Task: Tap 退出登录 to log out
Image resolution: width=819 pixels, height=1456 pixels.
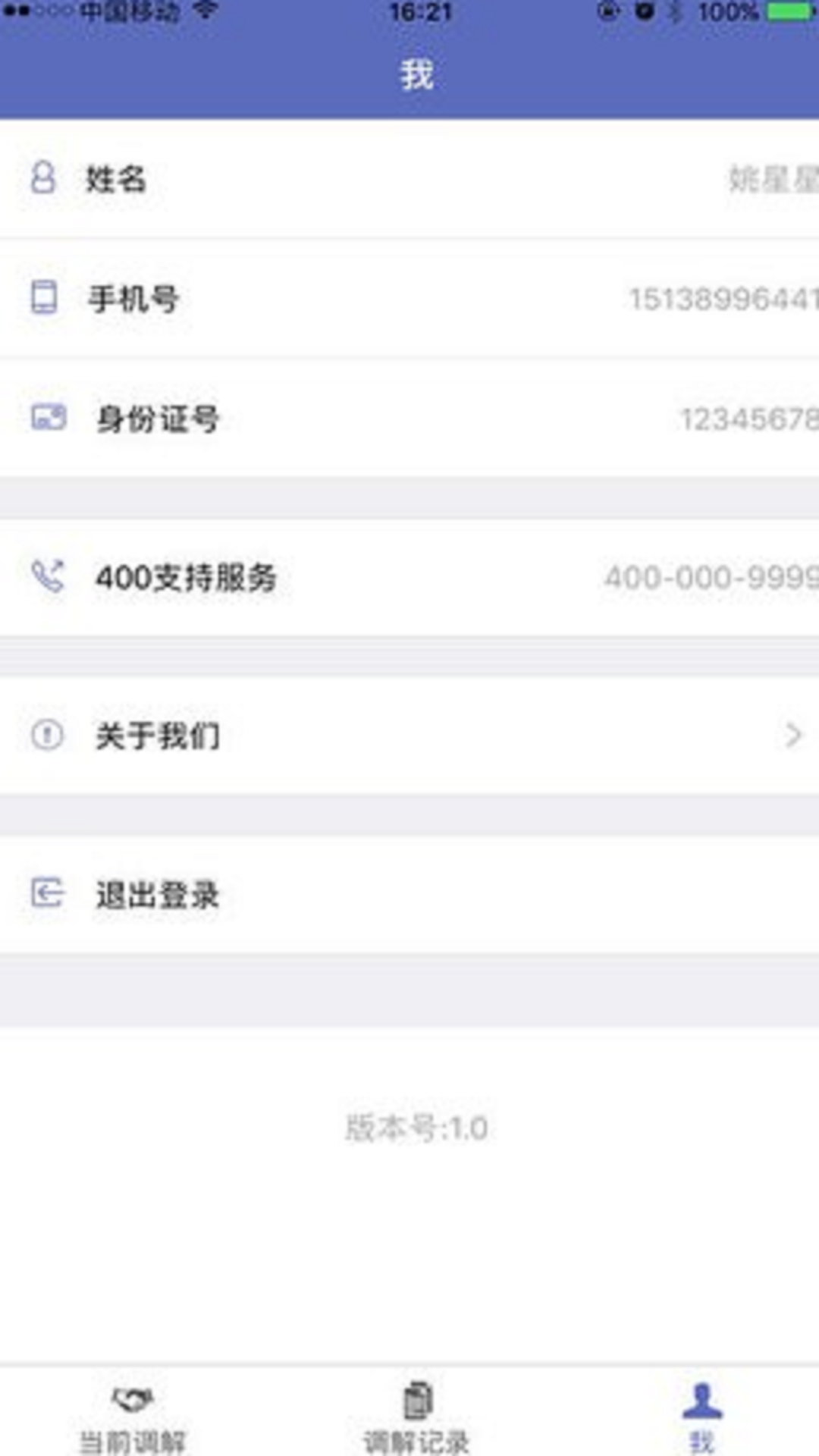Action: [x=409, y=895]
